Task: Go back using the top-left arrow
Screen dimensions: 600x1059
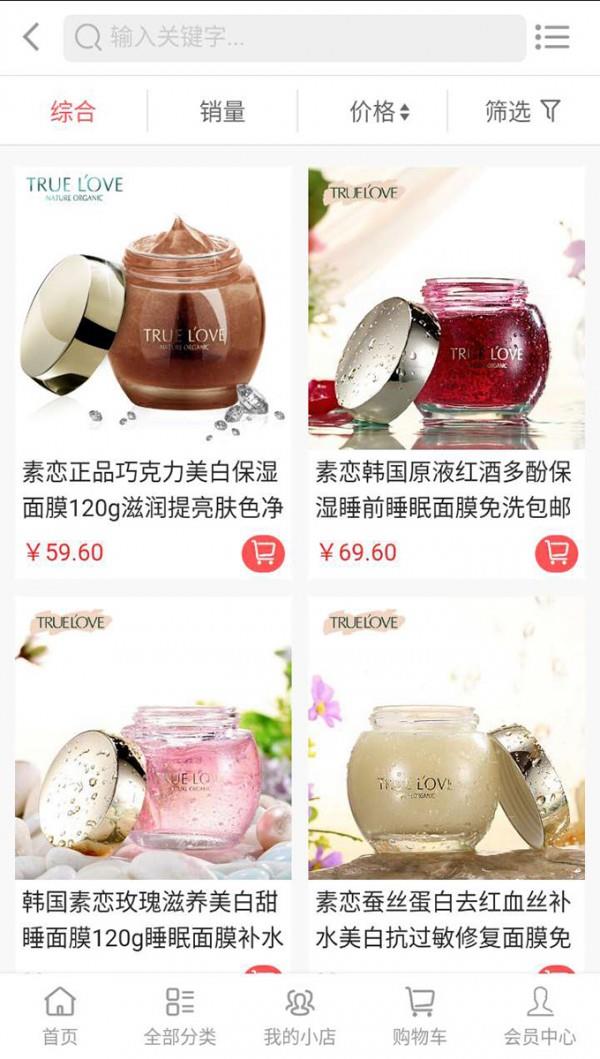Action: 32,38
